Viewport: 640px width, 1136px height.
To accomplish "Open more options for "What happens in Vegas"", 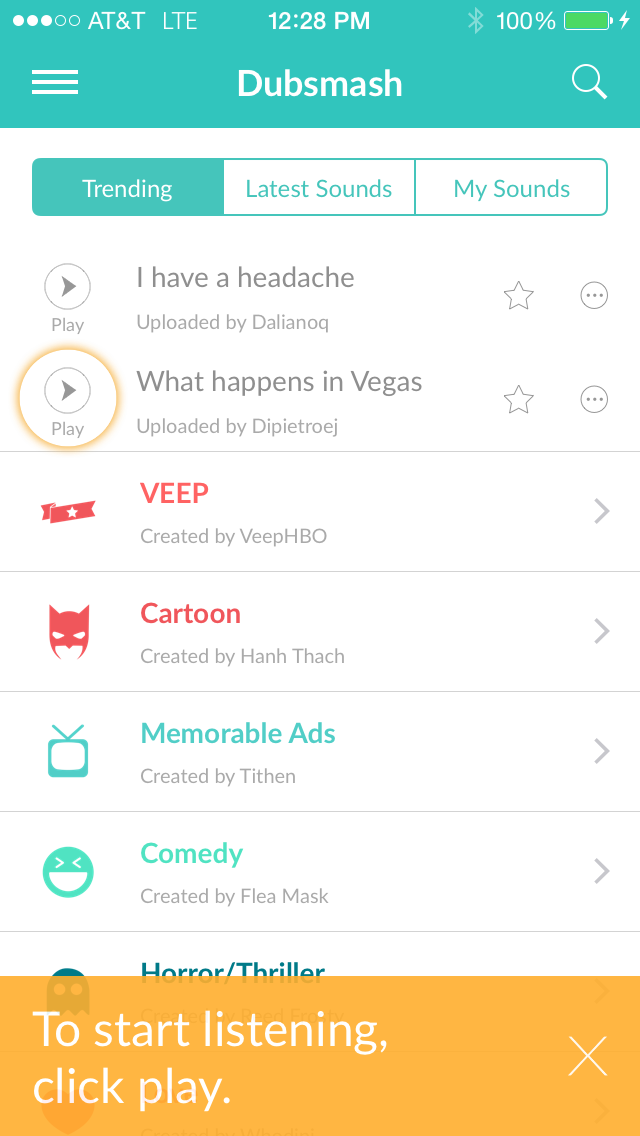I will [x=594, y=399].
